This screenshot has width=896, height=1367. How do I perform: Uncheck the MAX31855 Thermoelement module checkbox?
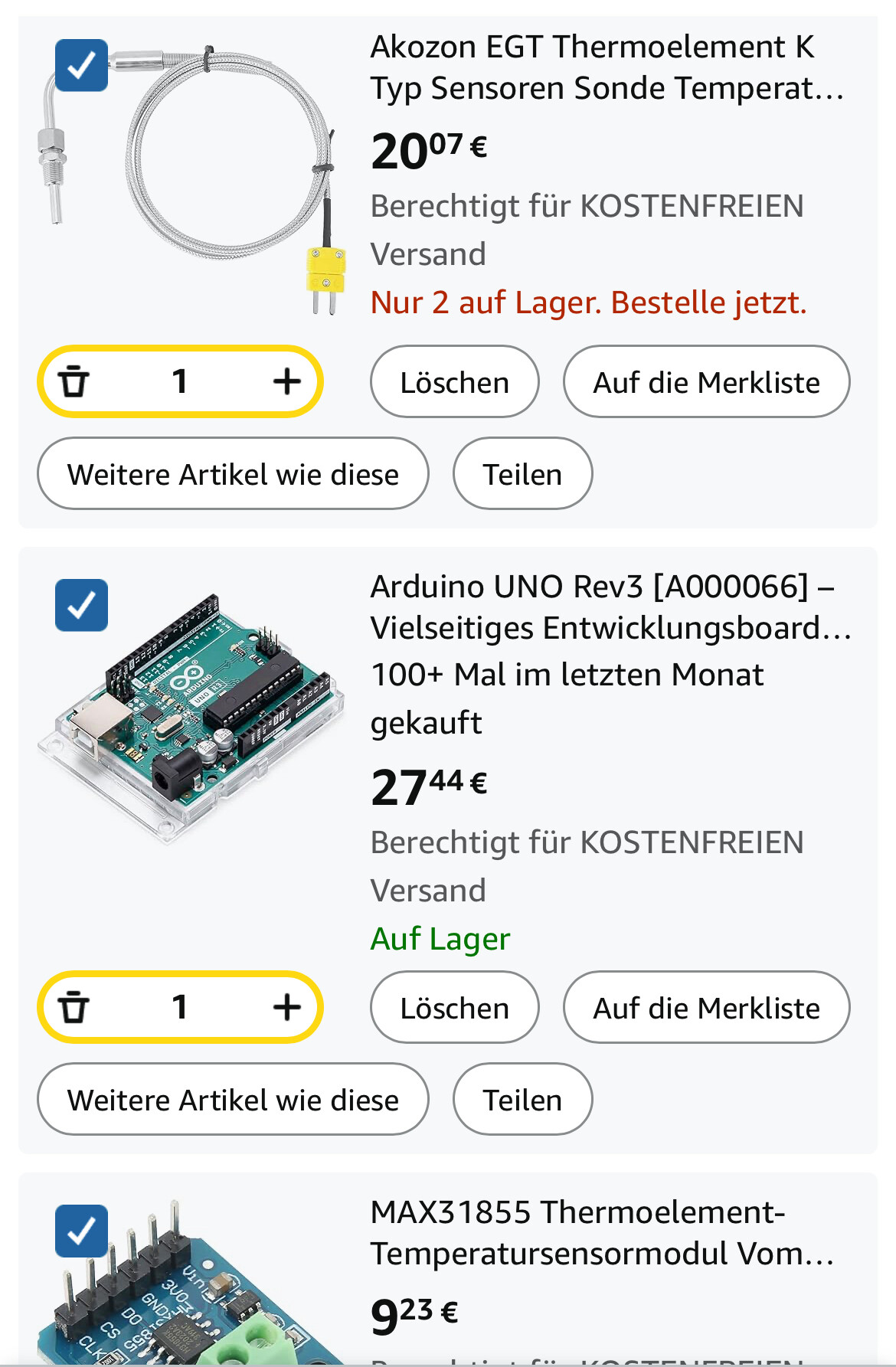[x=81, y=1231]
